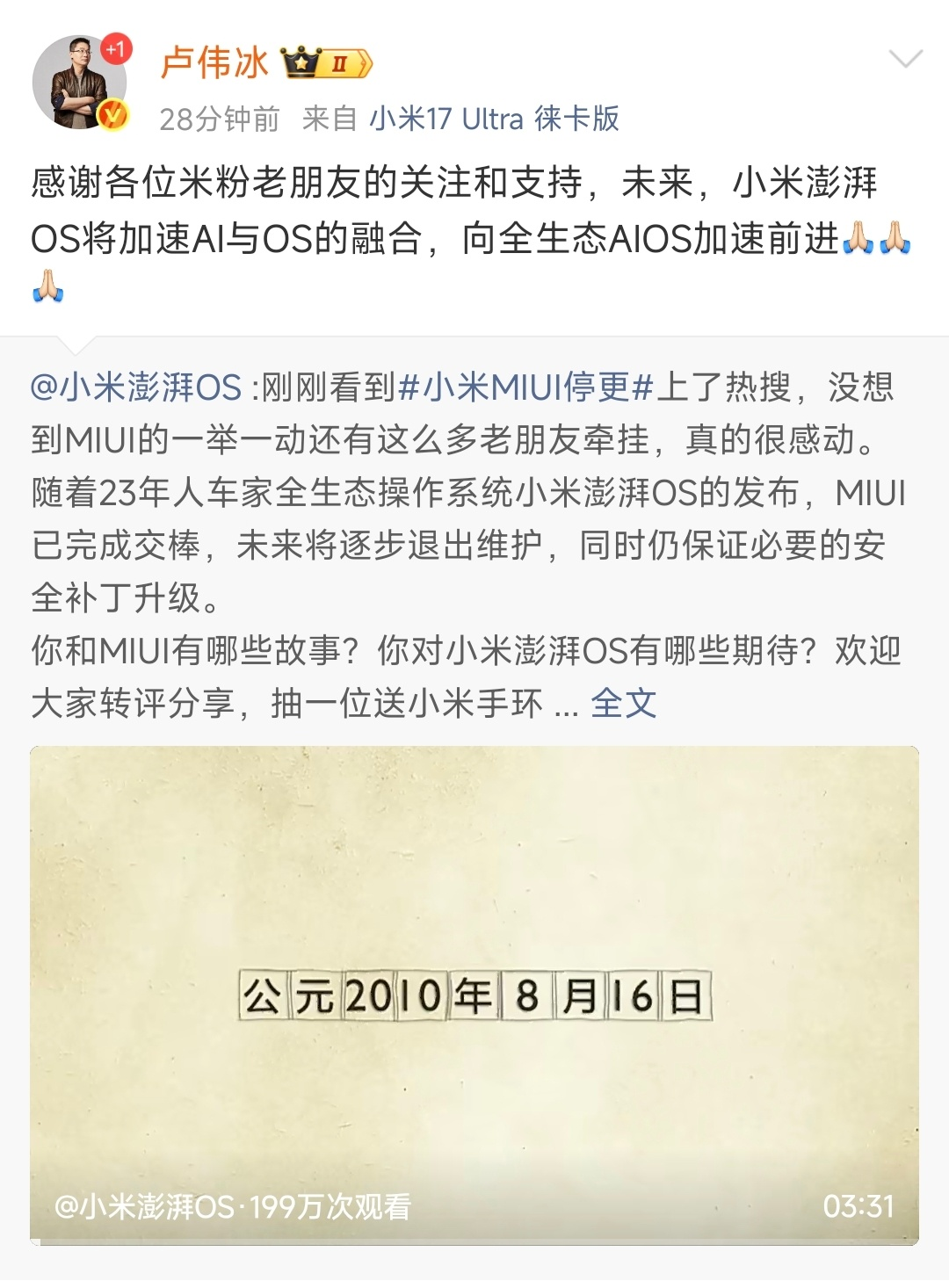Expand the reposted text with 全文
The image size is (949, 1288).
(623, 703)
